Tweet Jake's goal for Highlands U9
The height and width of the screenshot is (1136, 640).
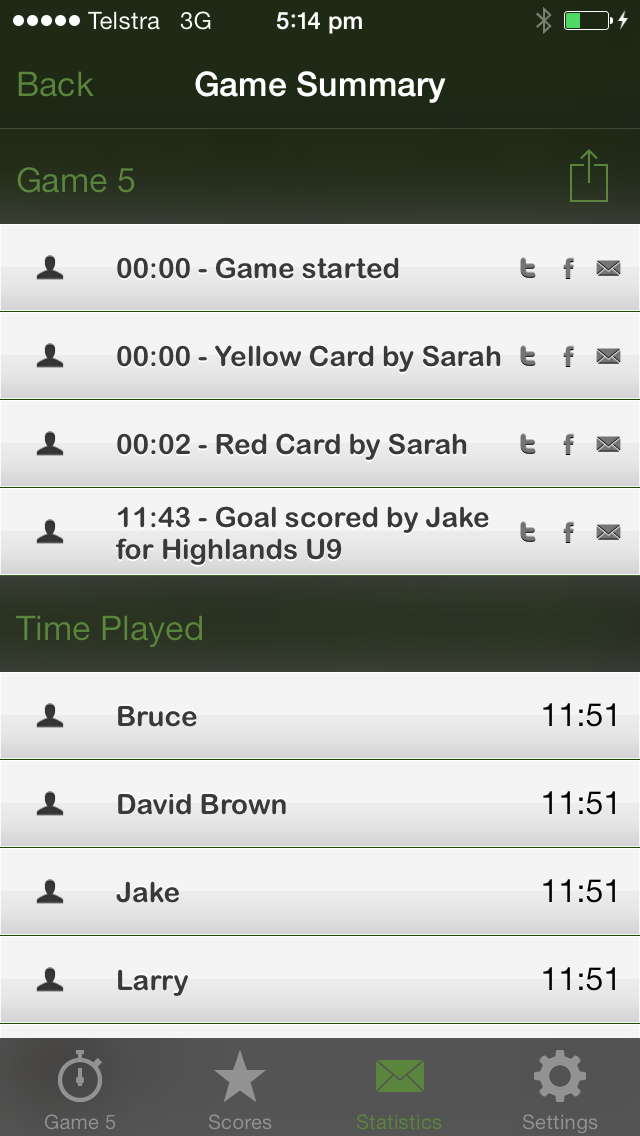click(528, 532)
